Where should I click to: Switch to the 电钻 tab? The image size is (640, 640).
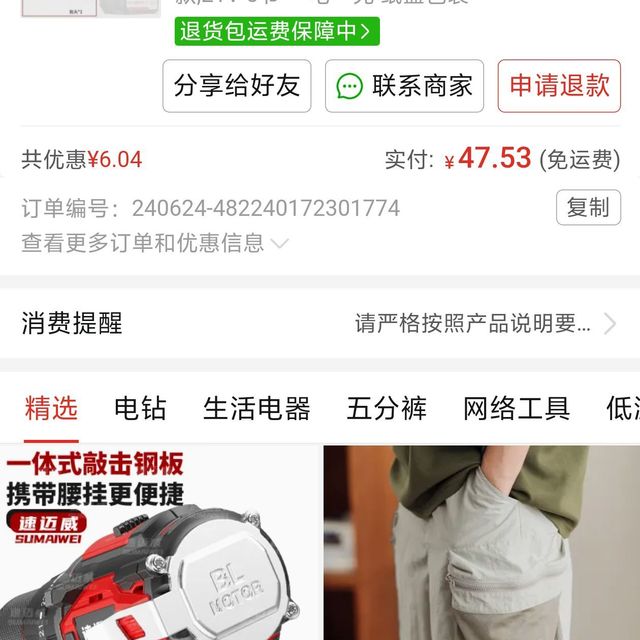140,408
